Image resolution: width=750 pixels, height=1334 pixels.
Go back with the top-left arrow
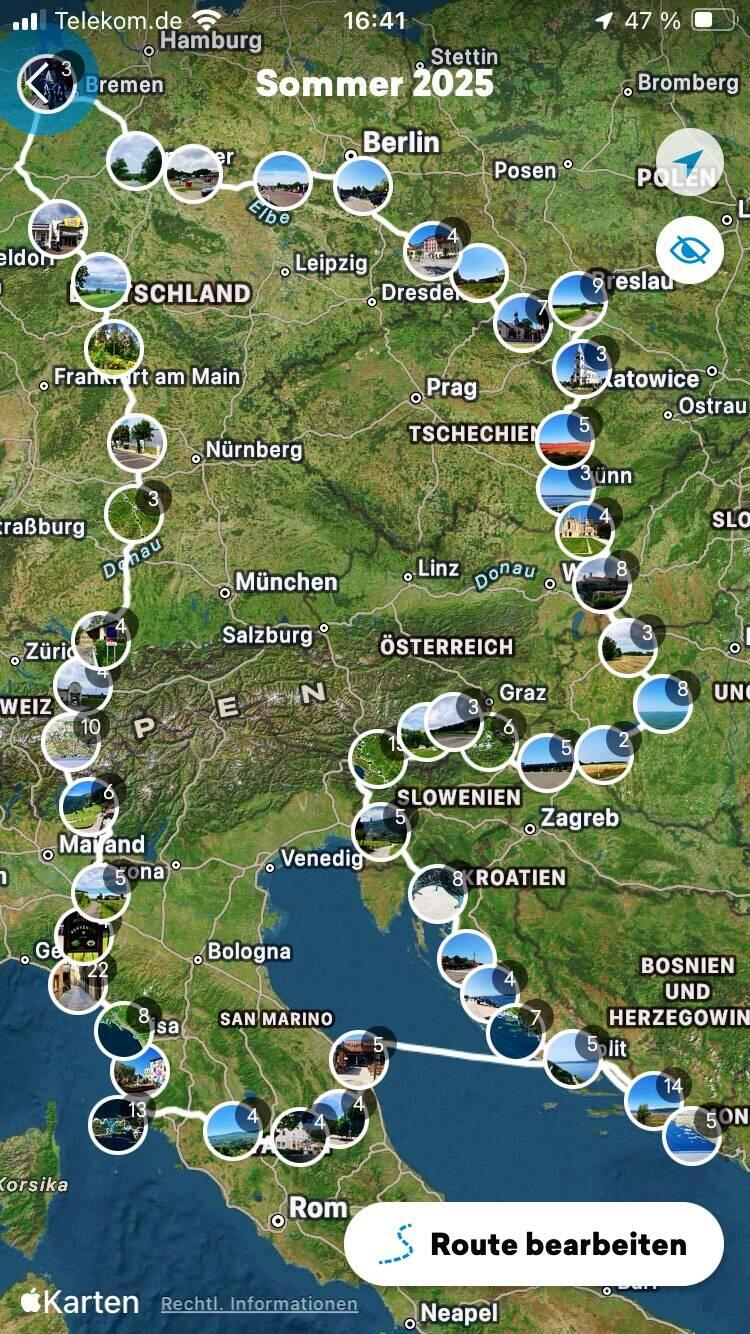pyautogui.click(x=40, y=84)
